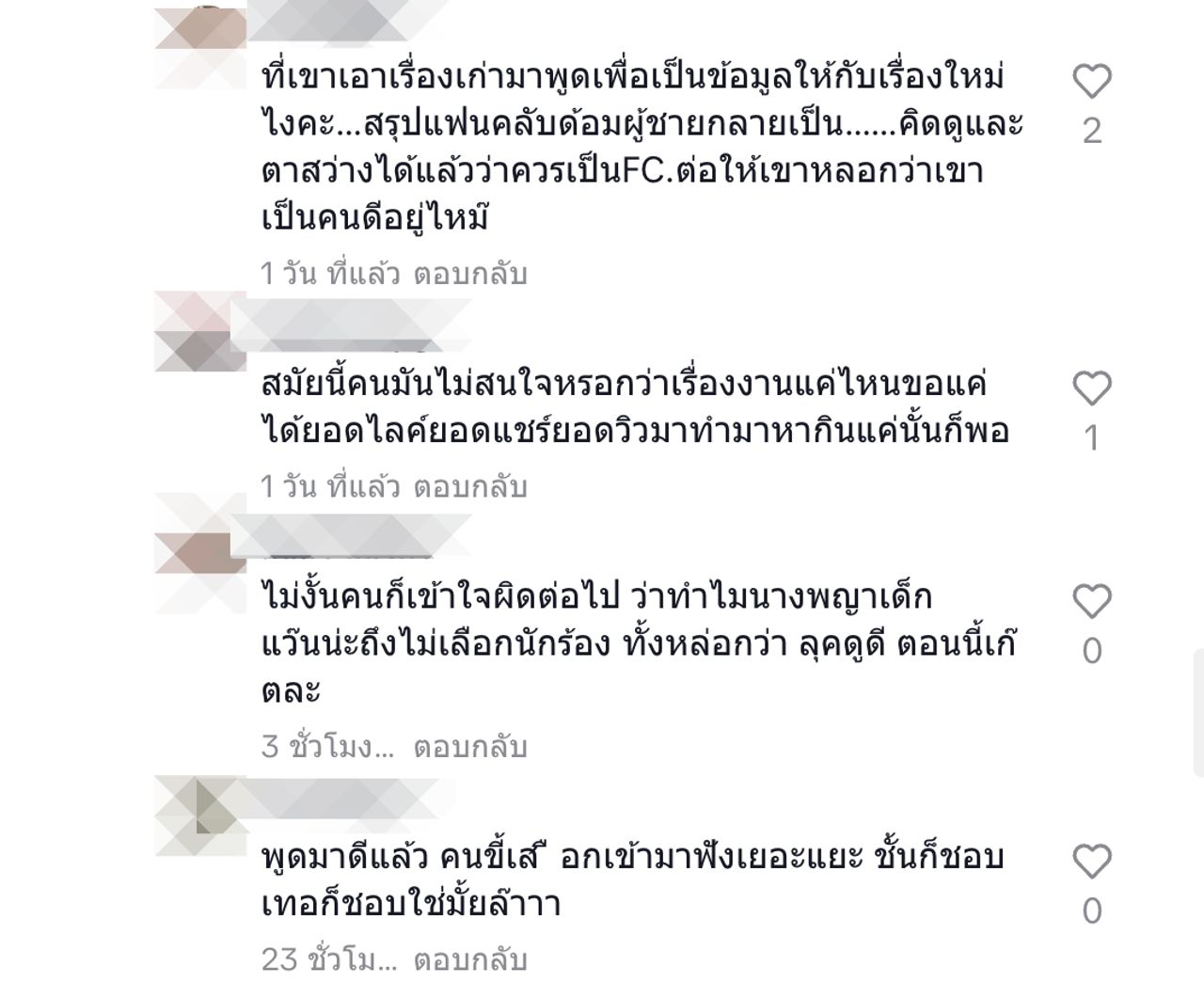Like the comment mentioning FC
The height and width of the screenshot is (998, 1204).
(1092, 82)
